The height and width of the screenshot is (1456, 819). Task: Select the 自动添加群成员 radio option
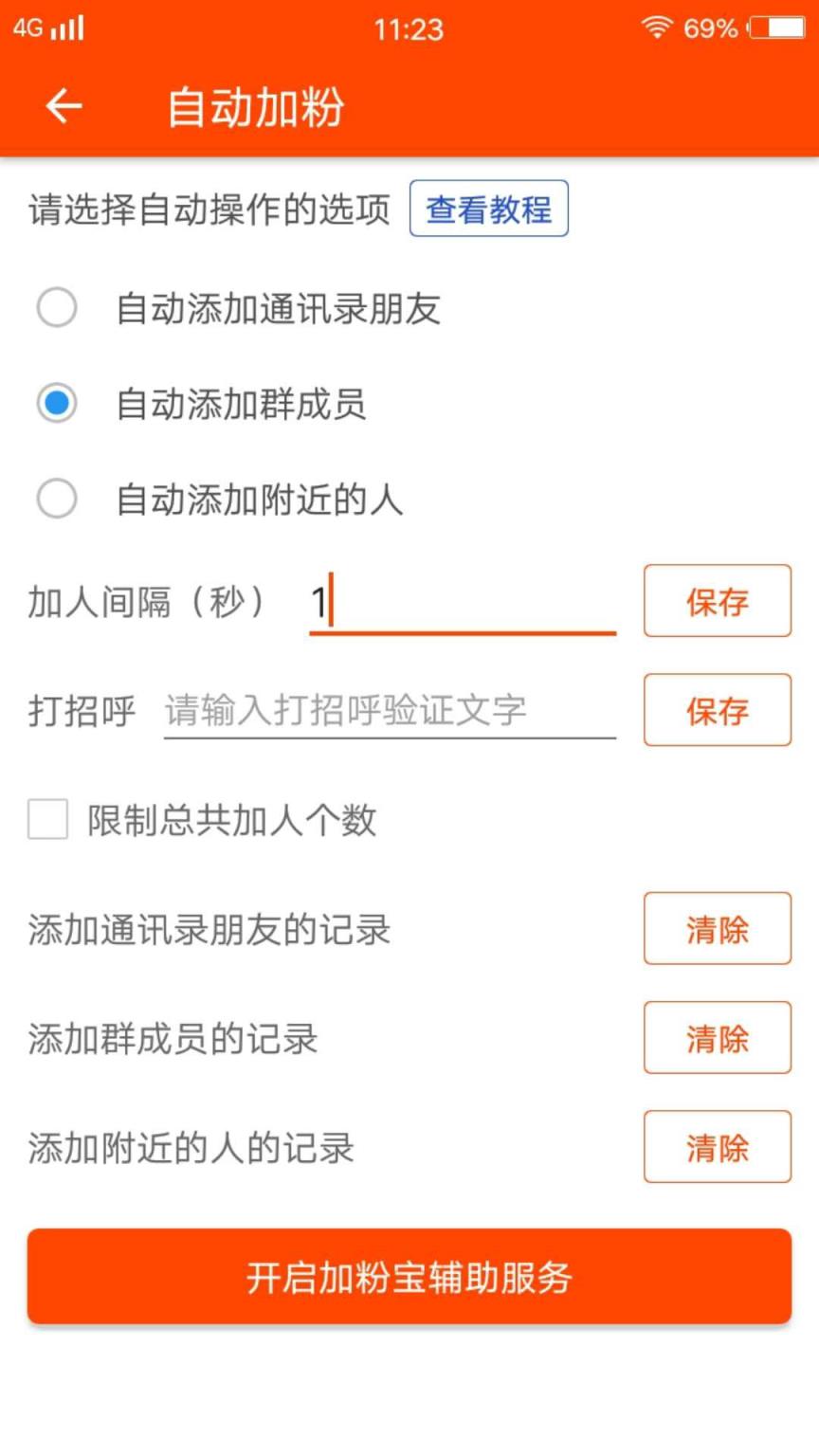point(57,403)
